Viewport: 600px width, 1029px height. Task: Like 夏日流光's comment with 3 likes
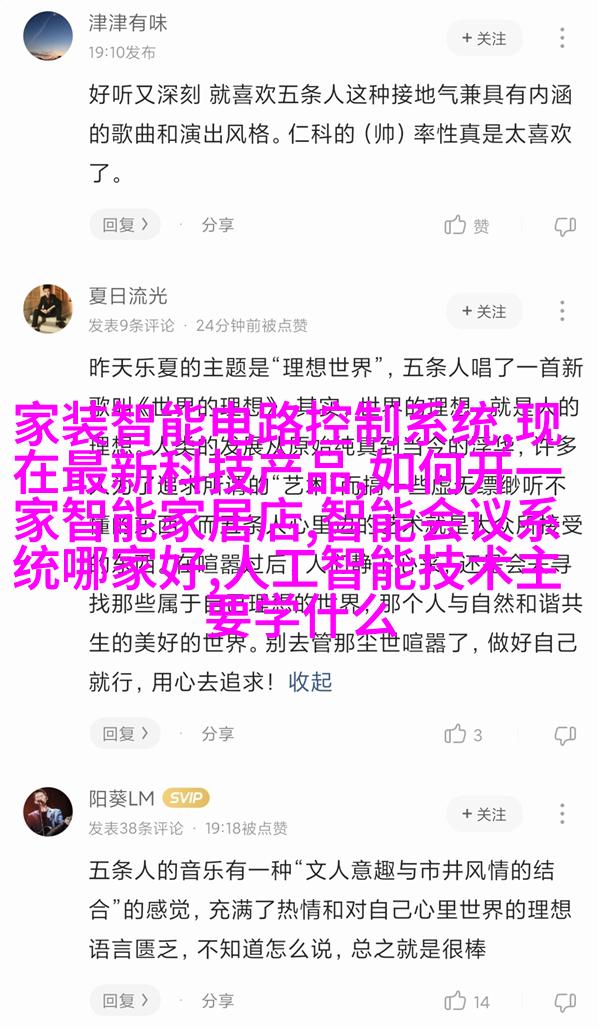point(463,734)
